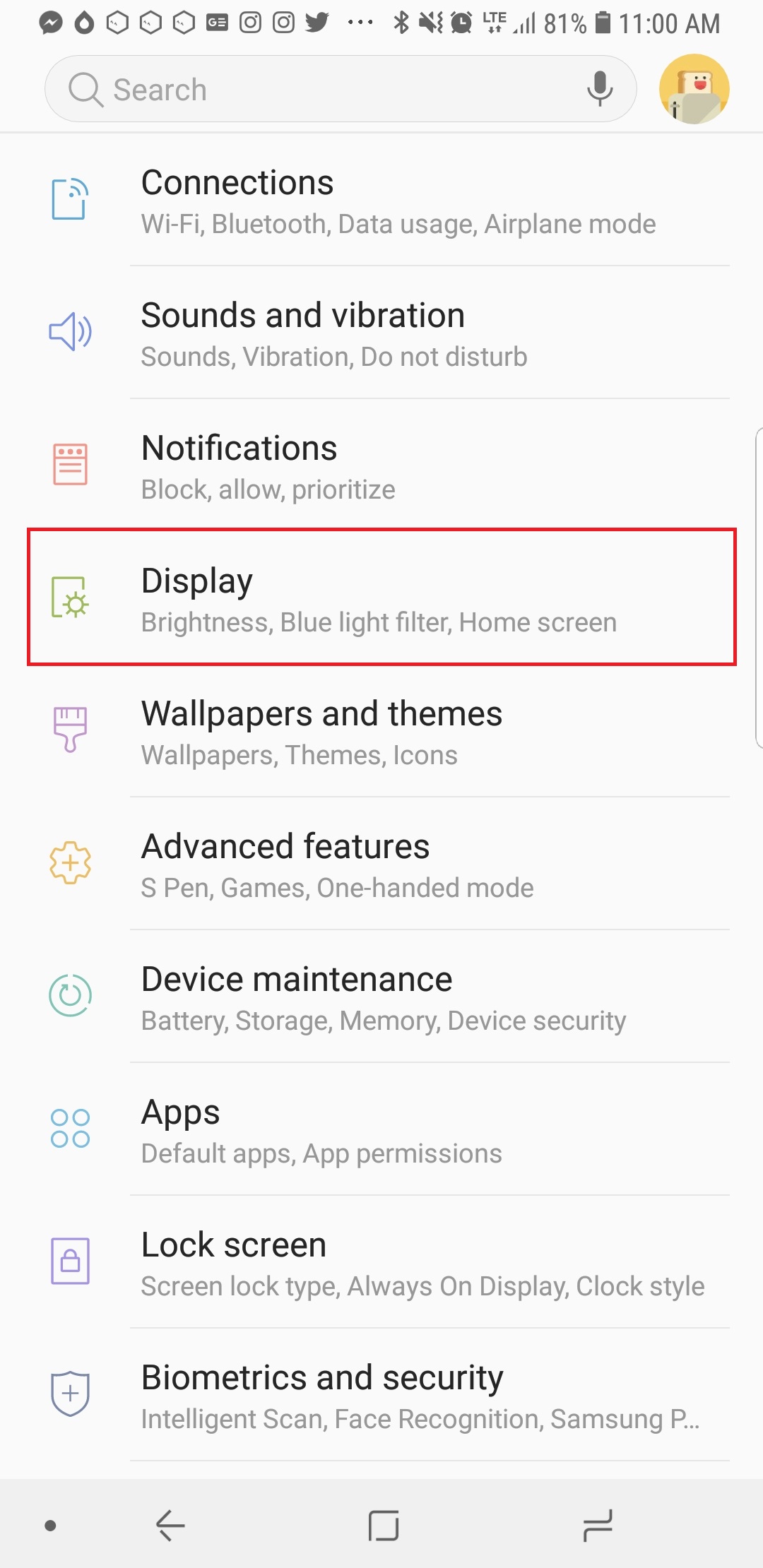Open Notifications settings
Image resolution: width=763 pixels, height=1568 pixels.
381,466
